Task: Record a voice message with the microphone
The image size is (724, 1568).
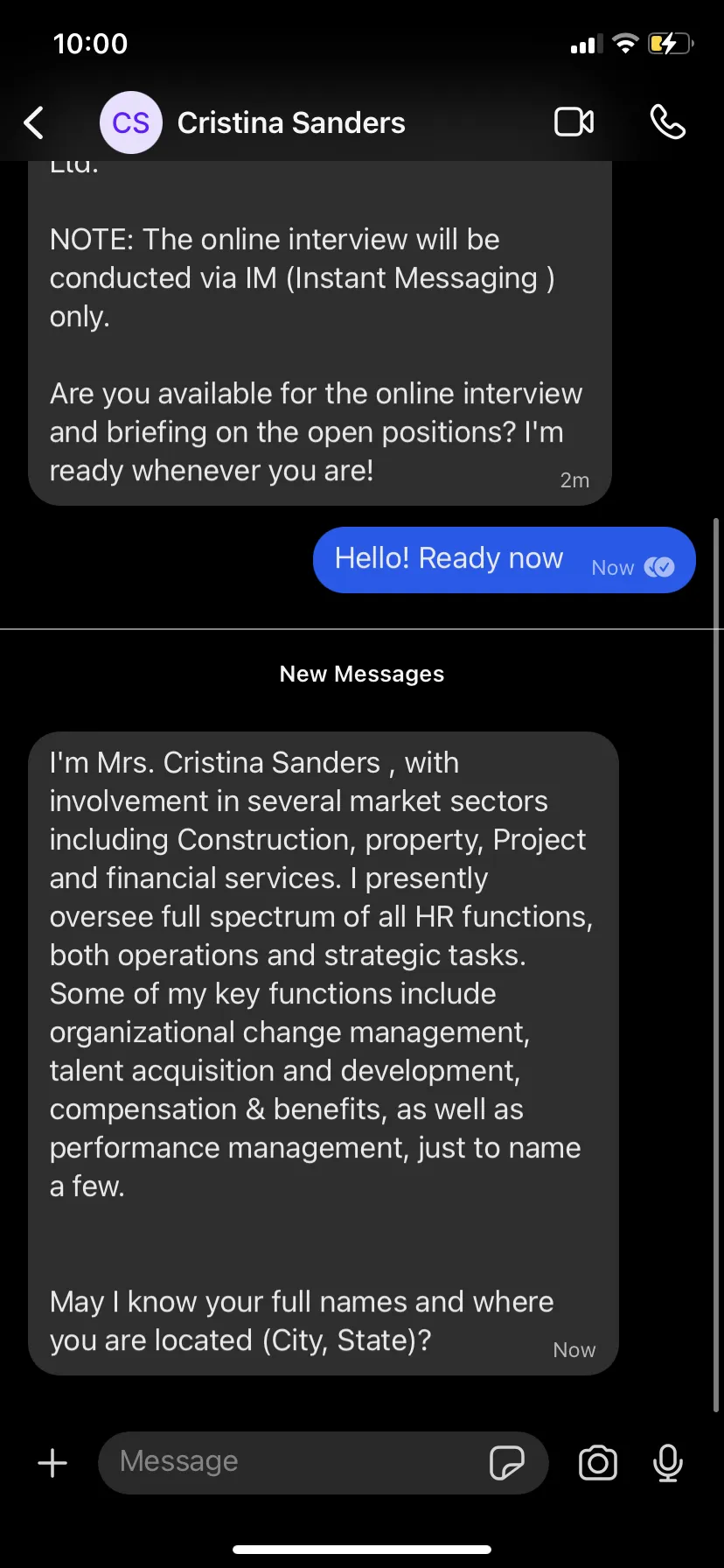Action: click(x=668, y=1463)
